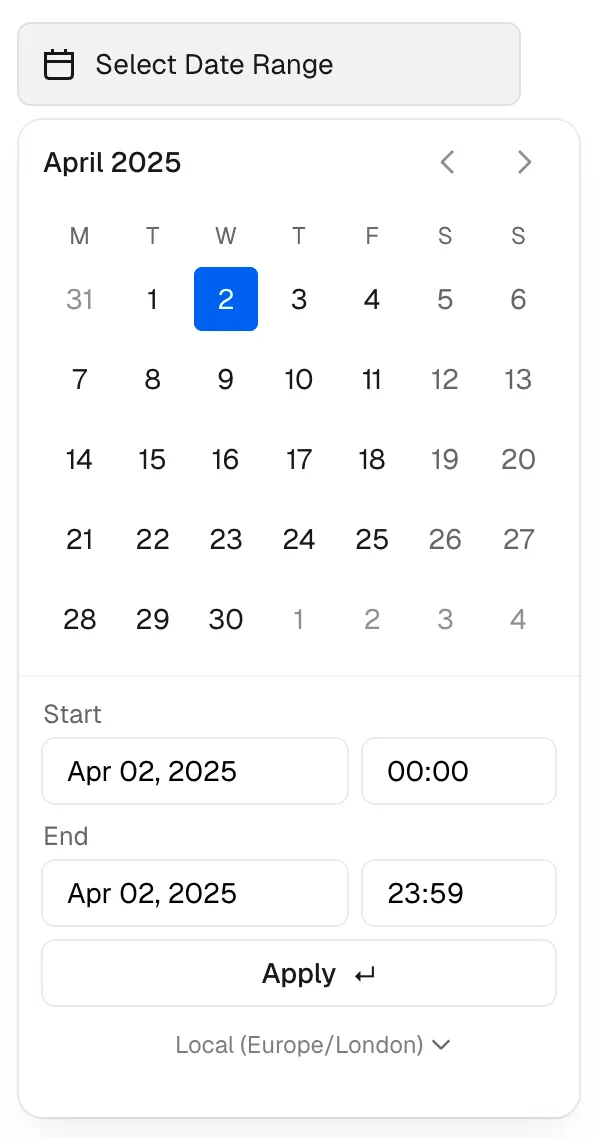This screenshot has height=1138, width=600.
Task: Pick April 7 in the calendar
Action: click(x=80, y=379)
